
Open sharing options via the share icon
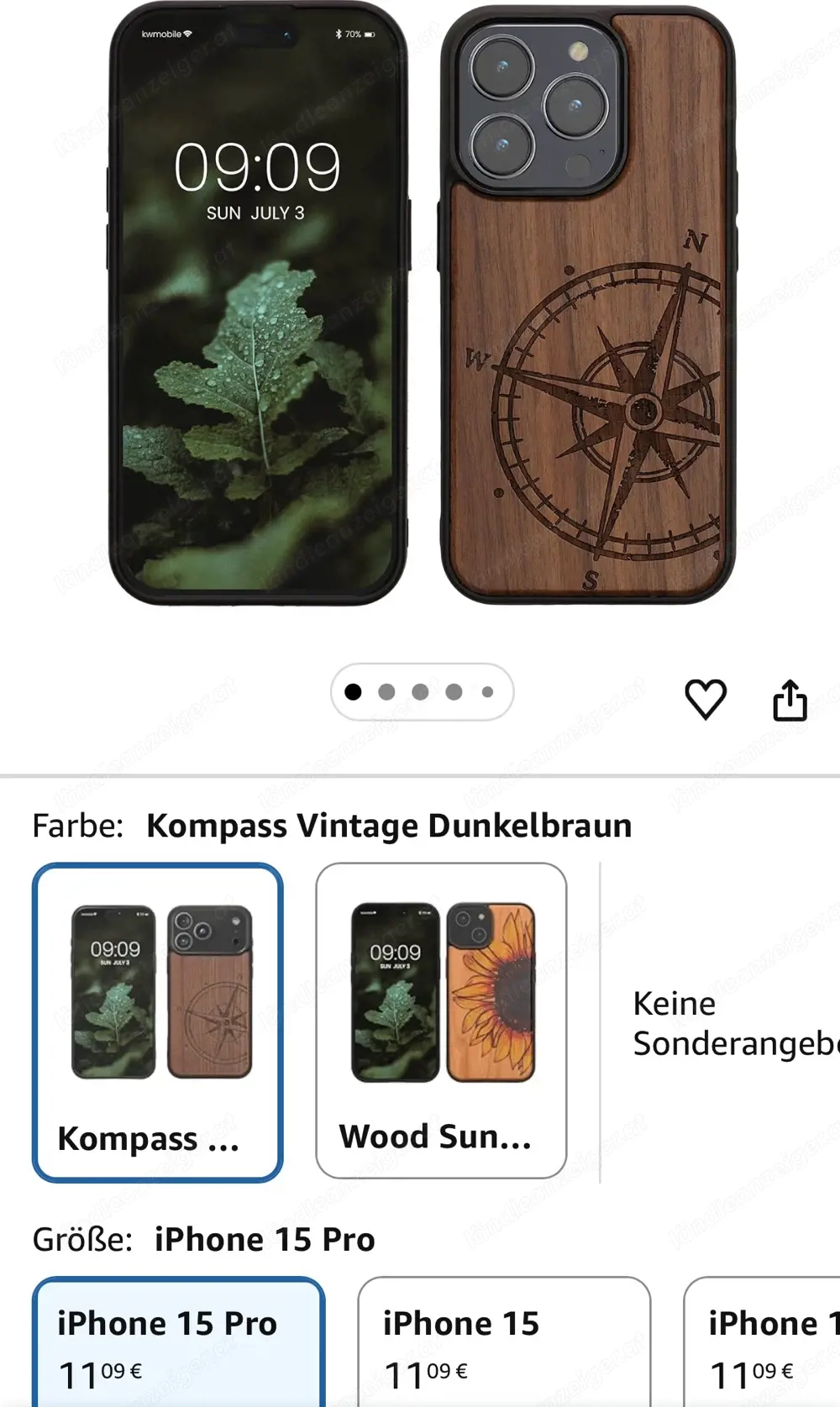pos(790,697)
